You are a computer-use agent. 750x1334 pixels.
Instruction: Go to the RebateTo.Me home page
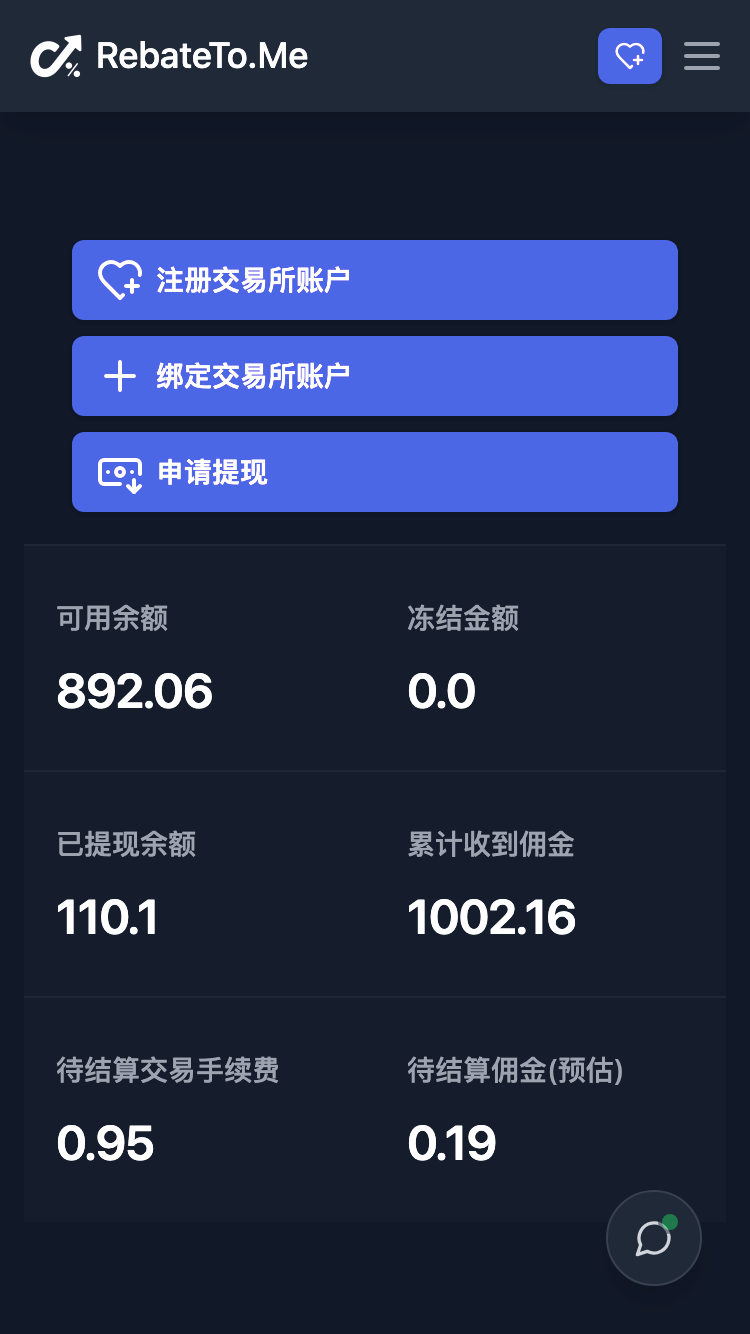point(170,56)
